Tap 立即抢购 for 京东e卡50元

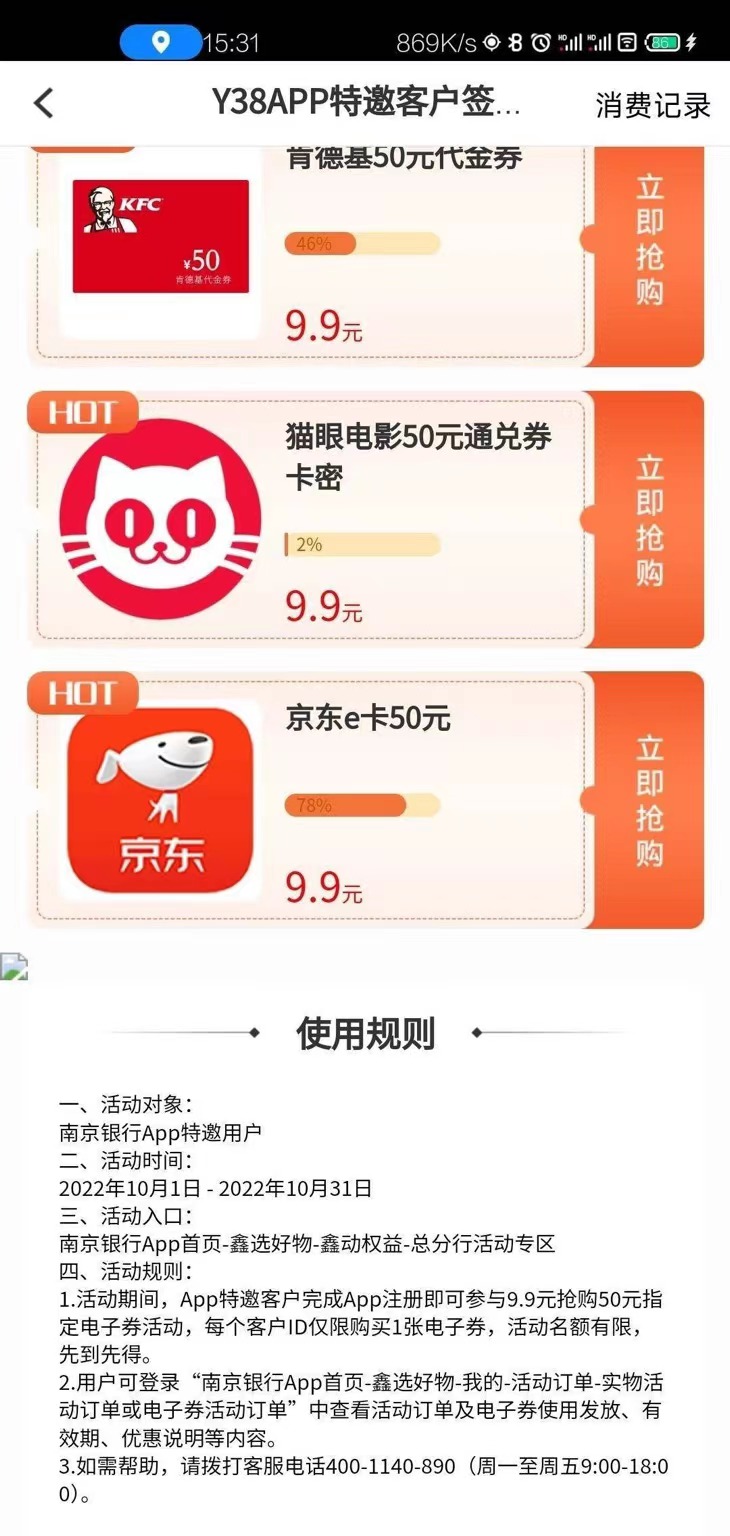pos(649,800)
